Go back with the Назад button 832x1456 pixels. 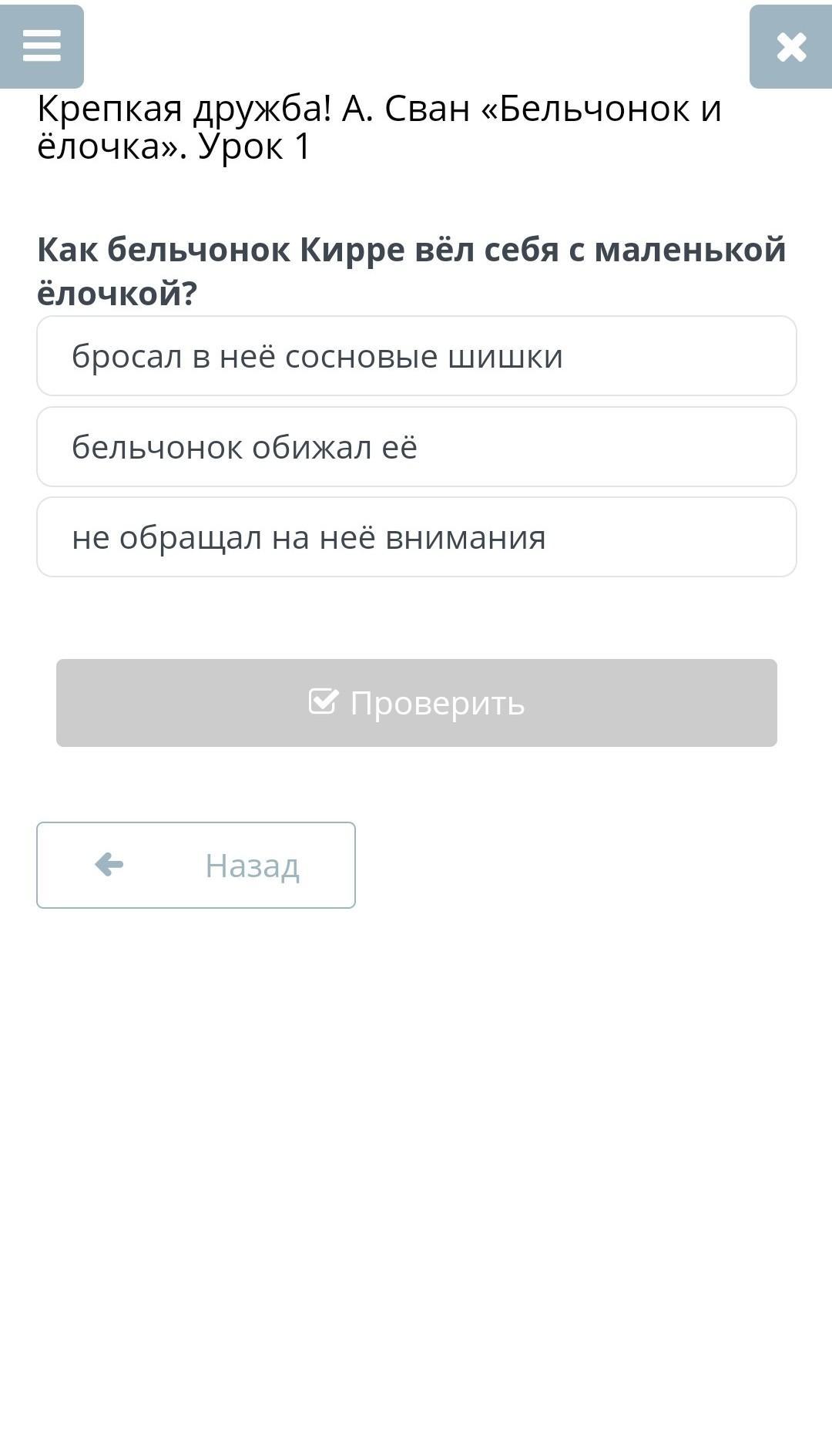point(196,865)
